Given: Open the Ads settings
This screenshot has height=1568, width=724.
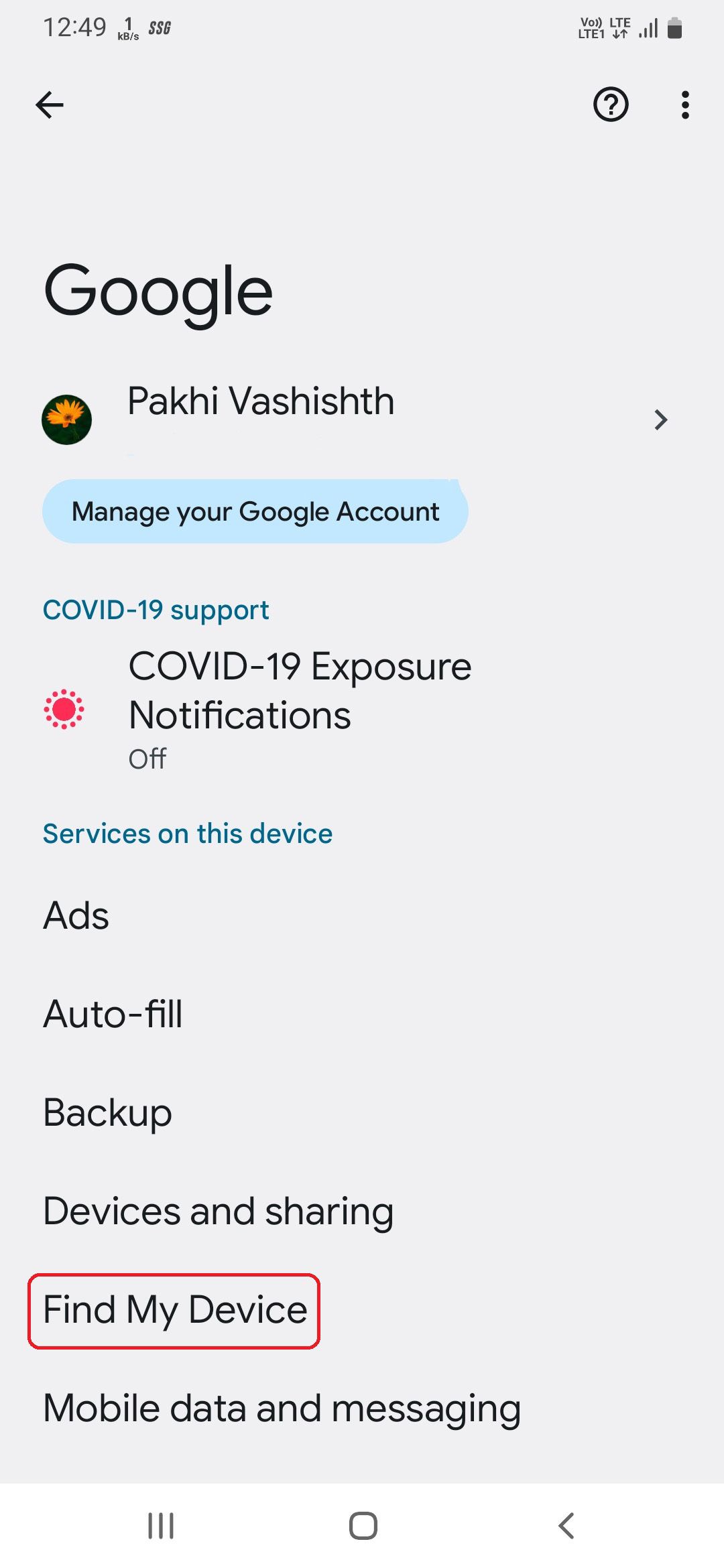Looking at the screenshot, I should tap(76, 915).
